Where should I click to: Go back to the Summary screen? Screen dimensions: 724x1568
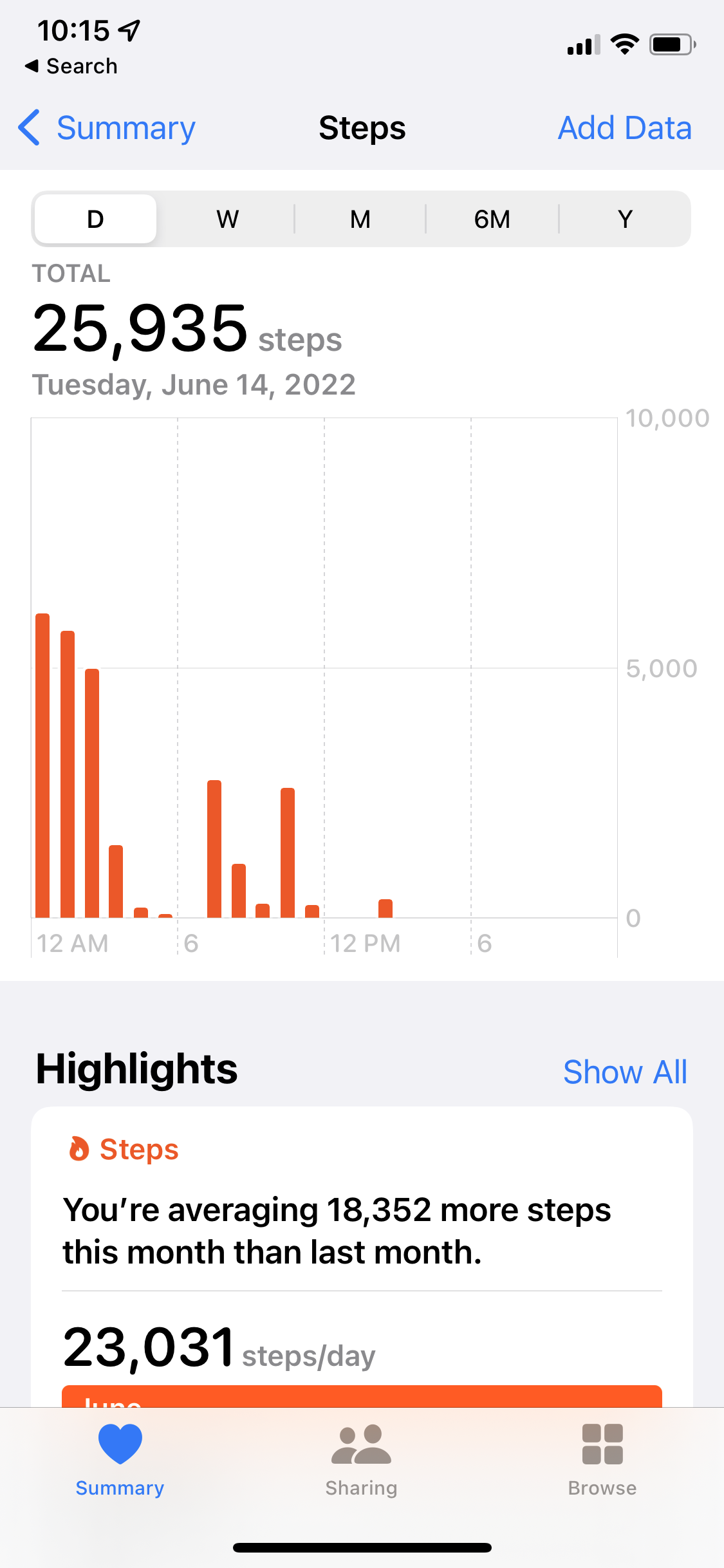tap(107, 128)
